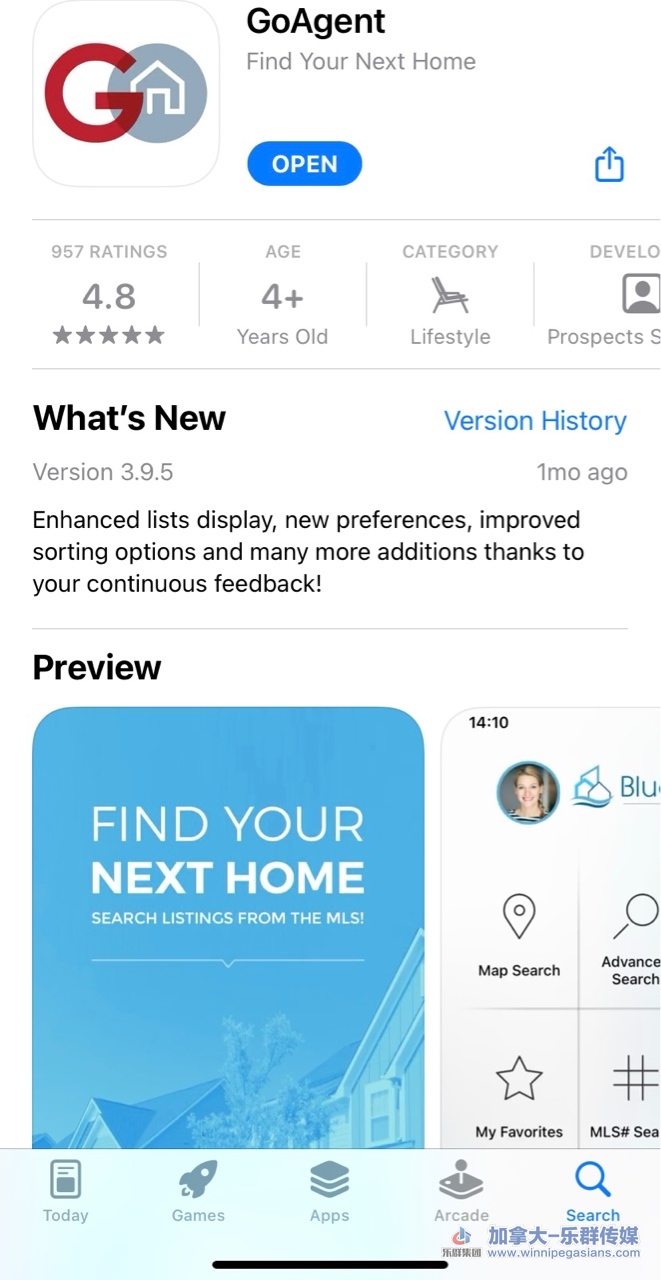Screen dimensions: 661x1280
Task: Switch to the Today tab
Action: click(x=65, y=1192)
